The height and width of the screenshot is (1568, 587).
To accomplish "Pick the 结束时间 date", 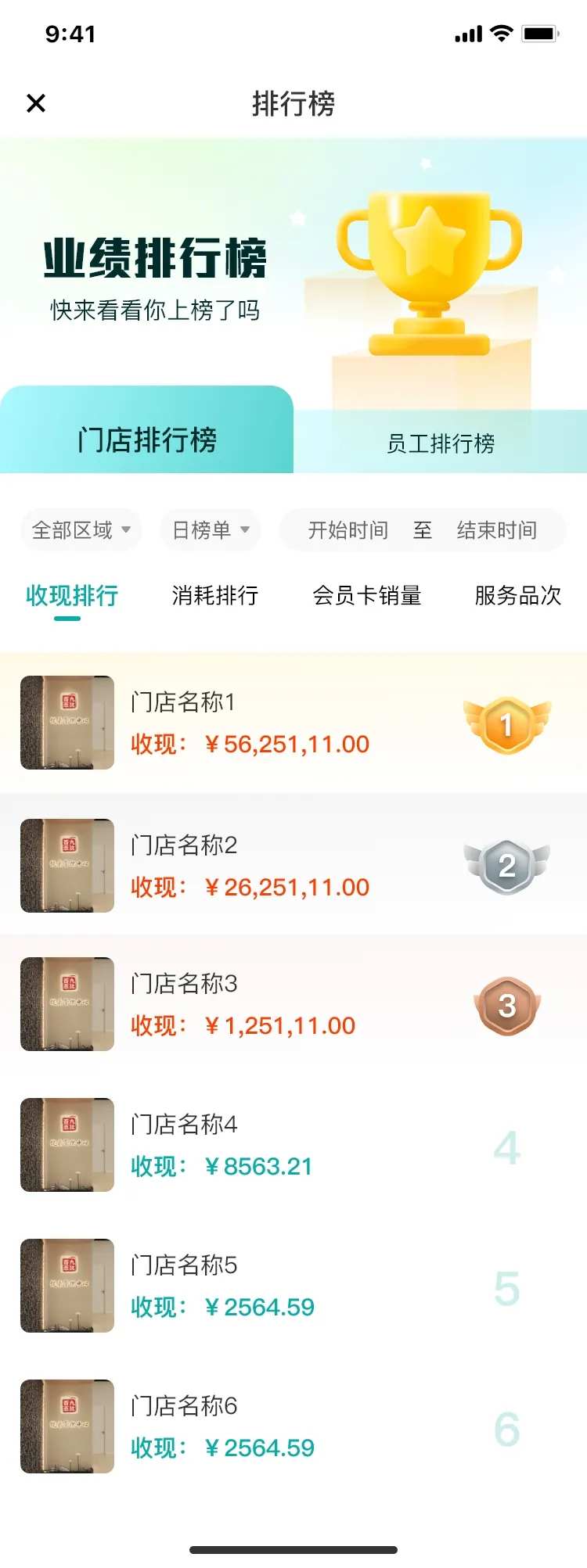I will tap(497, 529).
